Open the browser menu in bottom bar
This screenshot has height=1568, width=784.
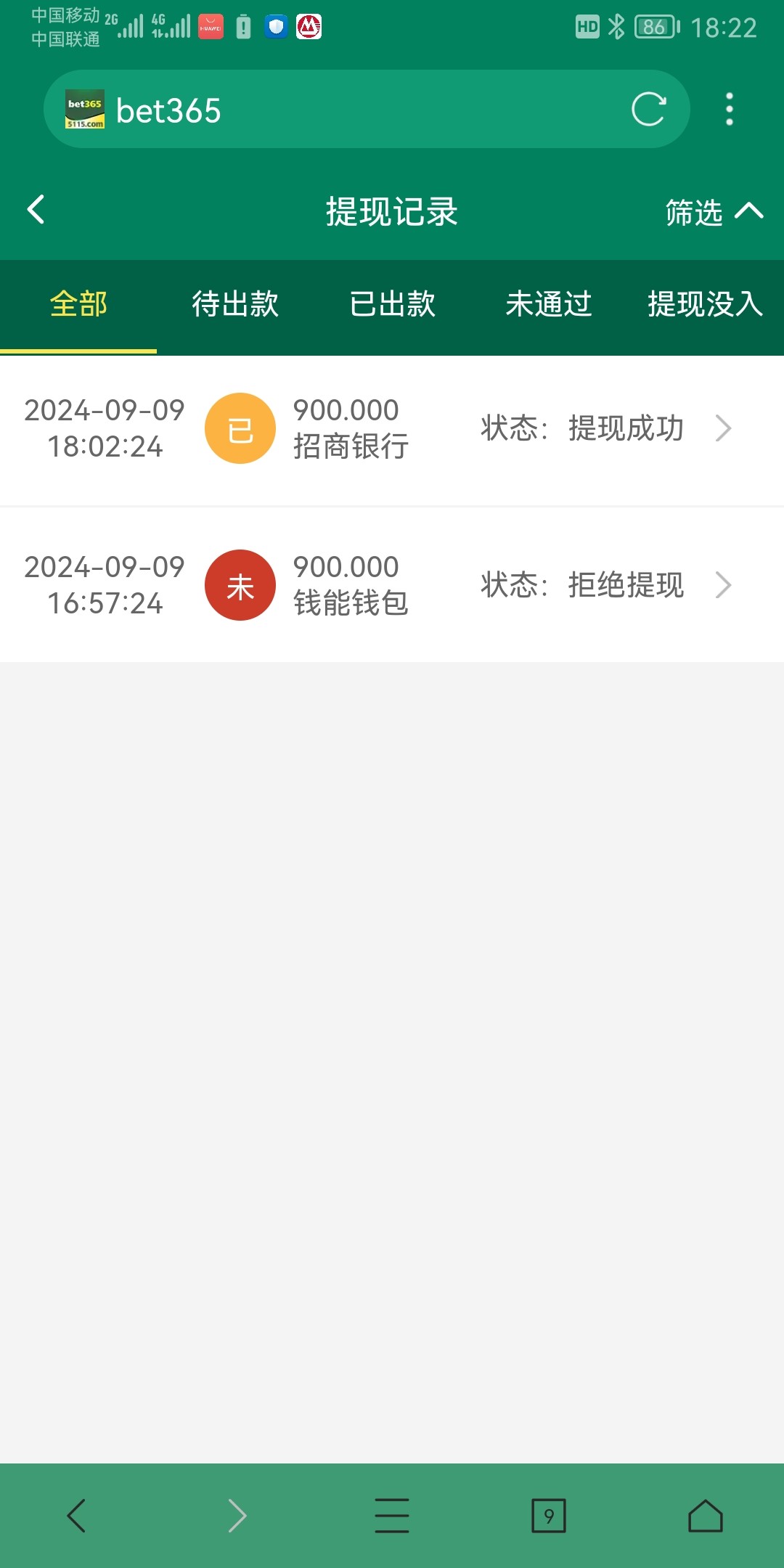coord(392,1516)
